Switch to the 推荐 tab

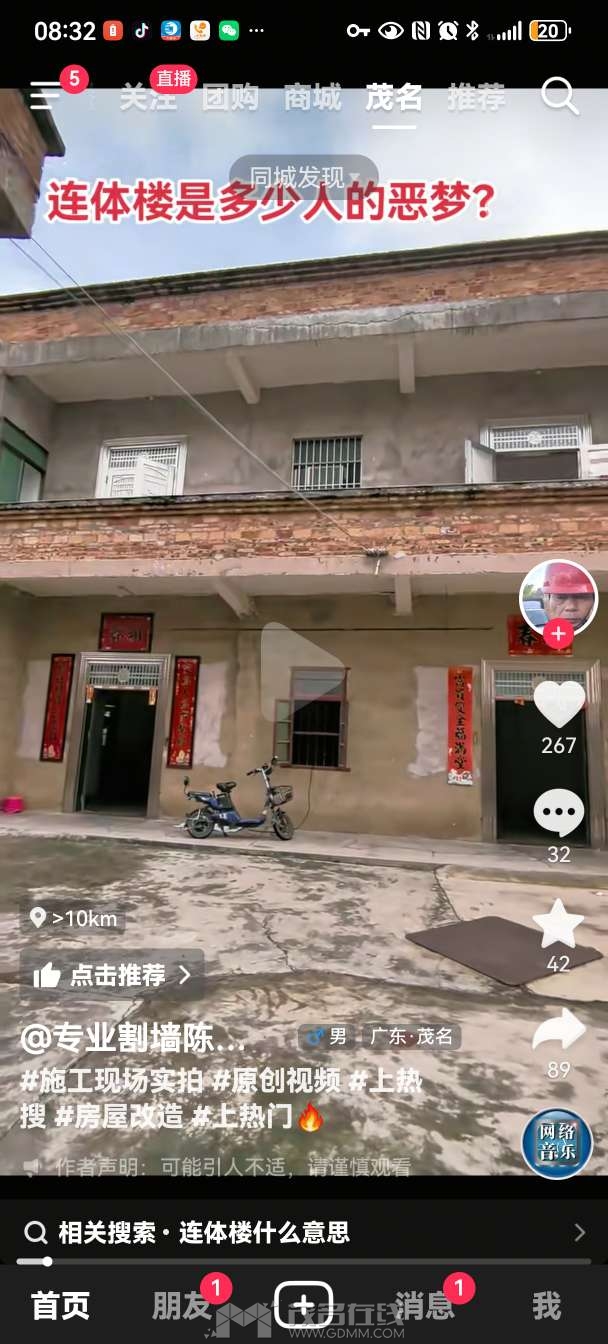point(476,98)
